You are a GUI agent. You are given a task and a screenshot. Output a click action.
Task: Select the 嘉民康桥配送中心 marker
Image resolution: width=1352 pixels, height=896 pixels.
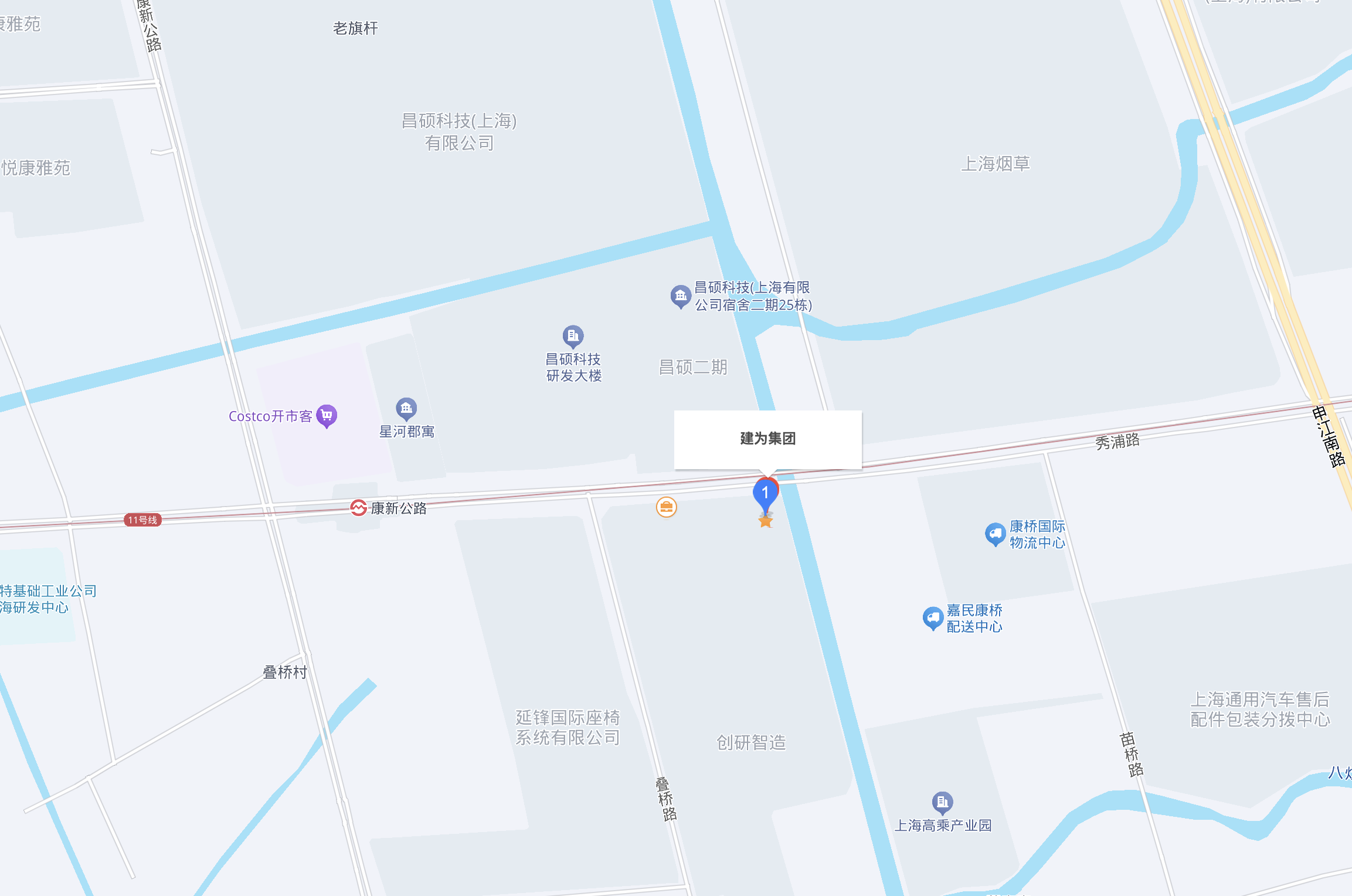[932, 617]
